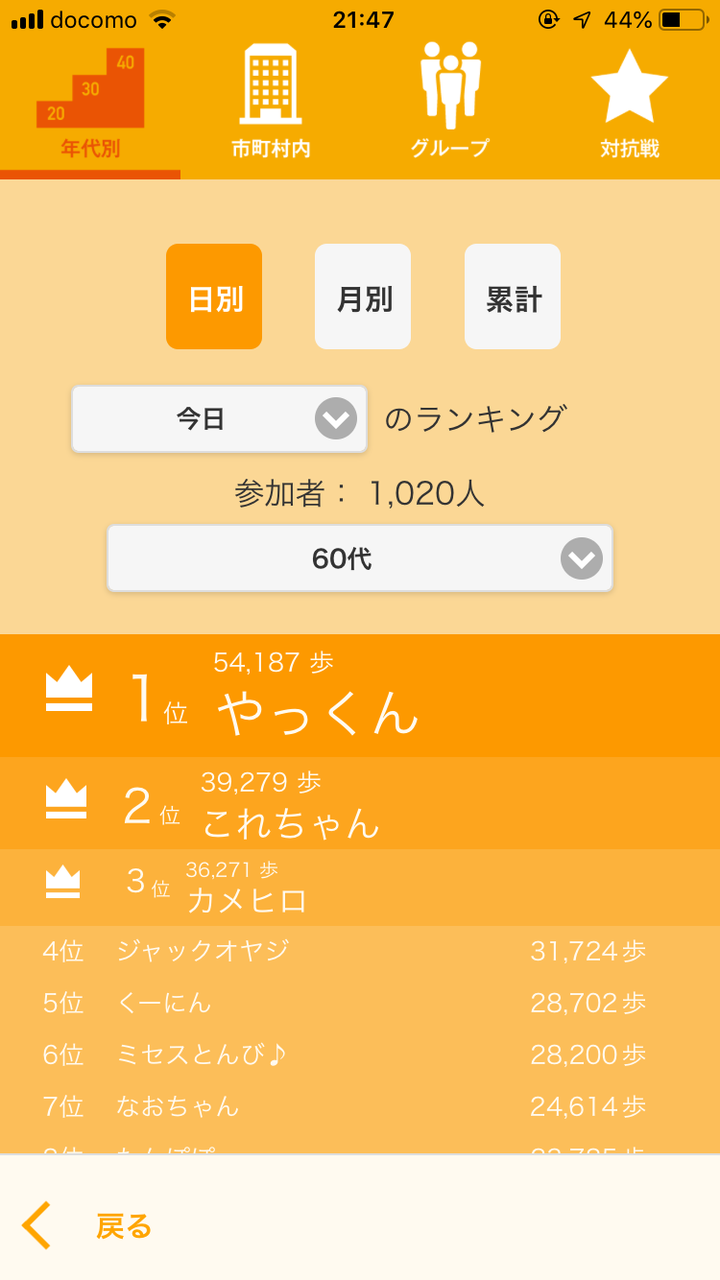
Task: Expand the 今日 date dropdown
Action: click(219, 419)
